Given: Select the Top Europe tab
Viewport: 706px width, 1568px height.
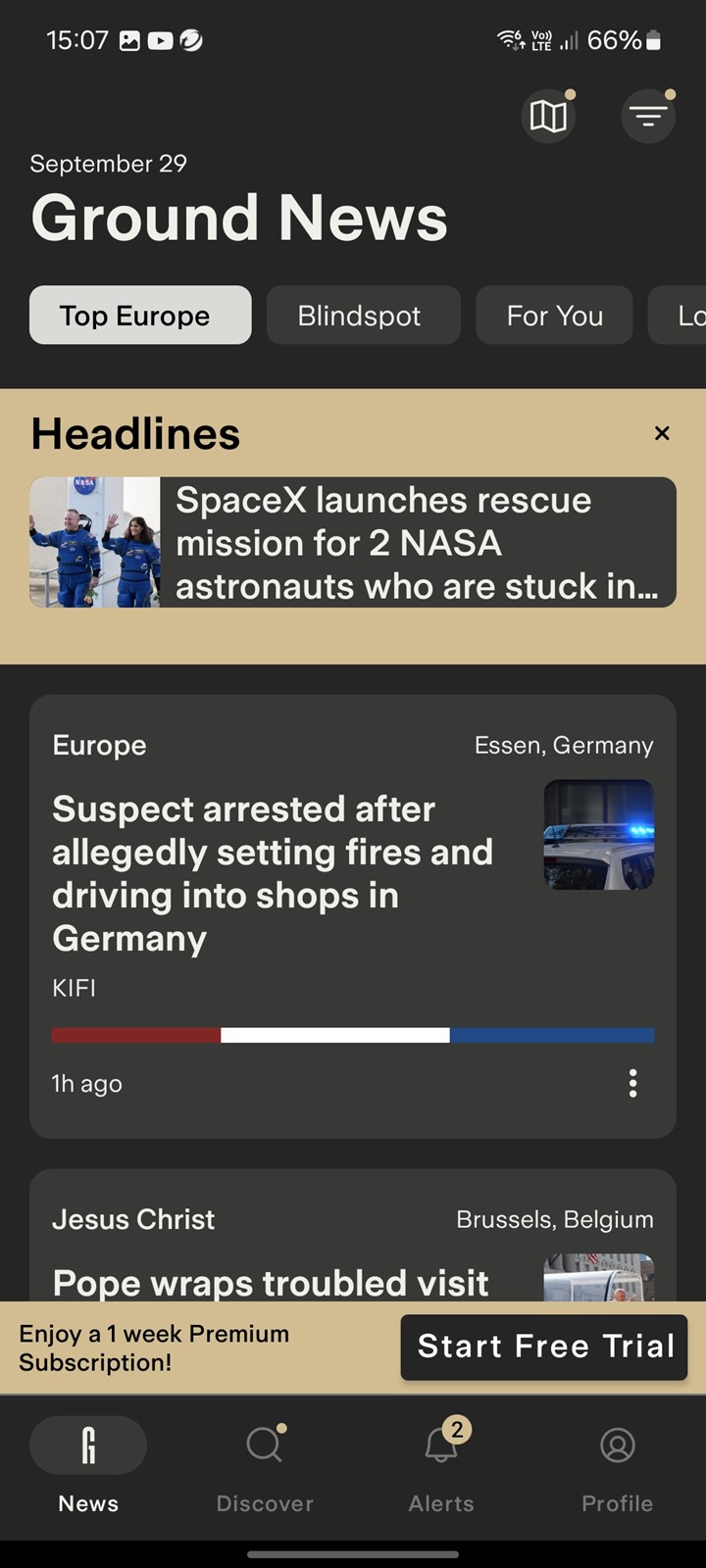Looking at the screenshot, I should (x=140, y=315).
